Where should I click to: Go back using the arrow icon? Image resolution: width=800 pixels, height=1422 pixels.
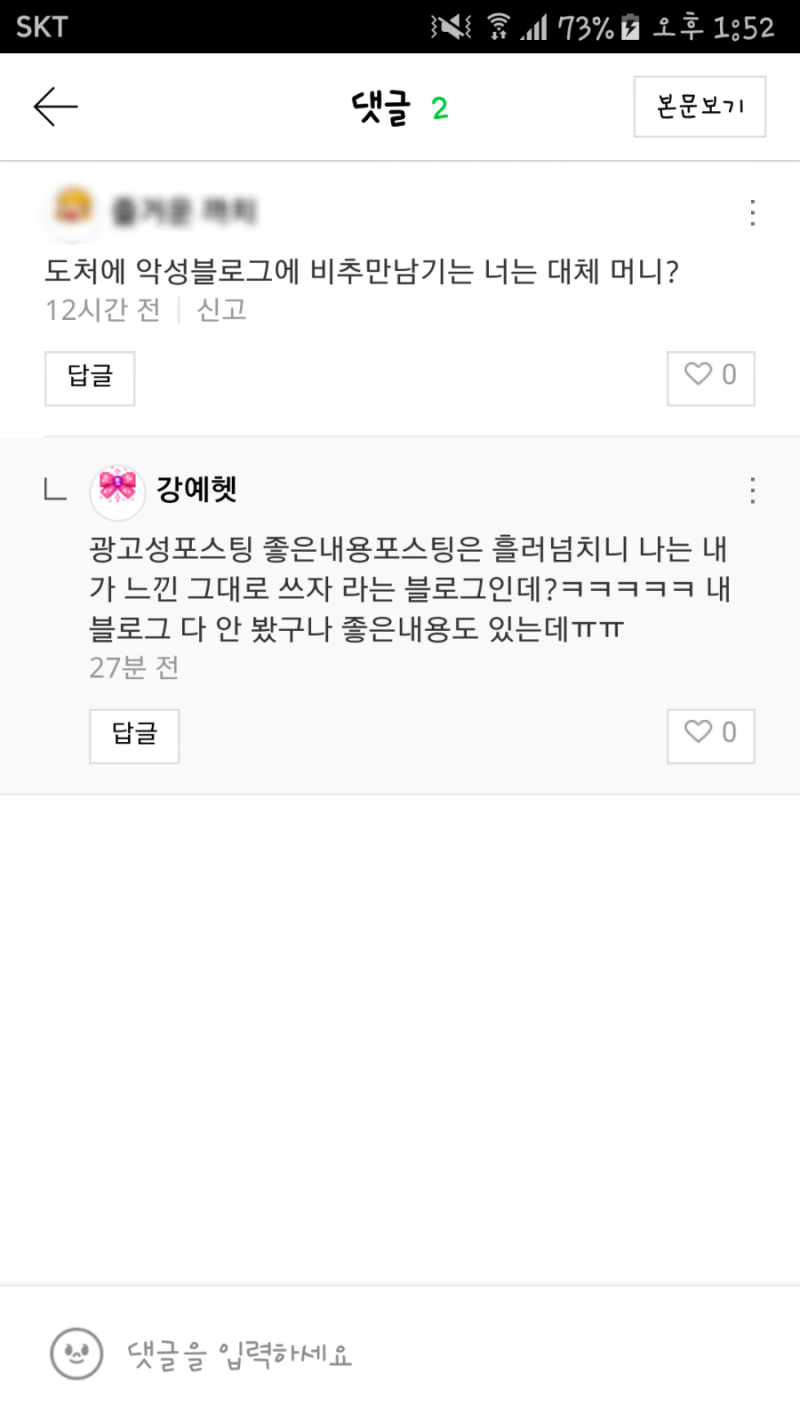pyautogui.click(x=55, y=106)
